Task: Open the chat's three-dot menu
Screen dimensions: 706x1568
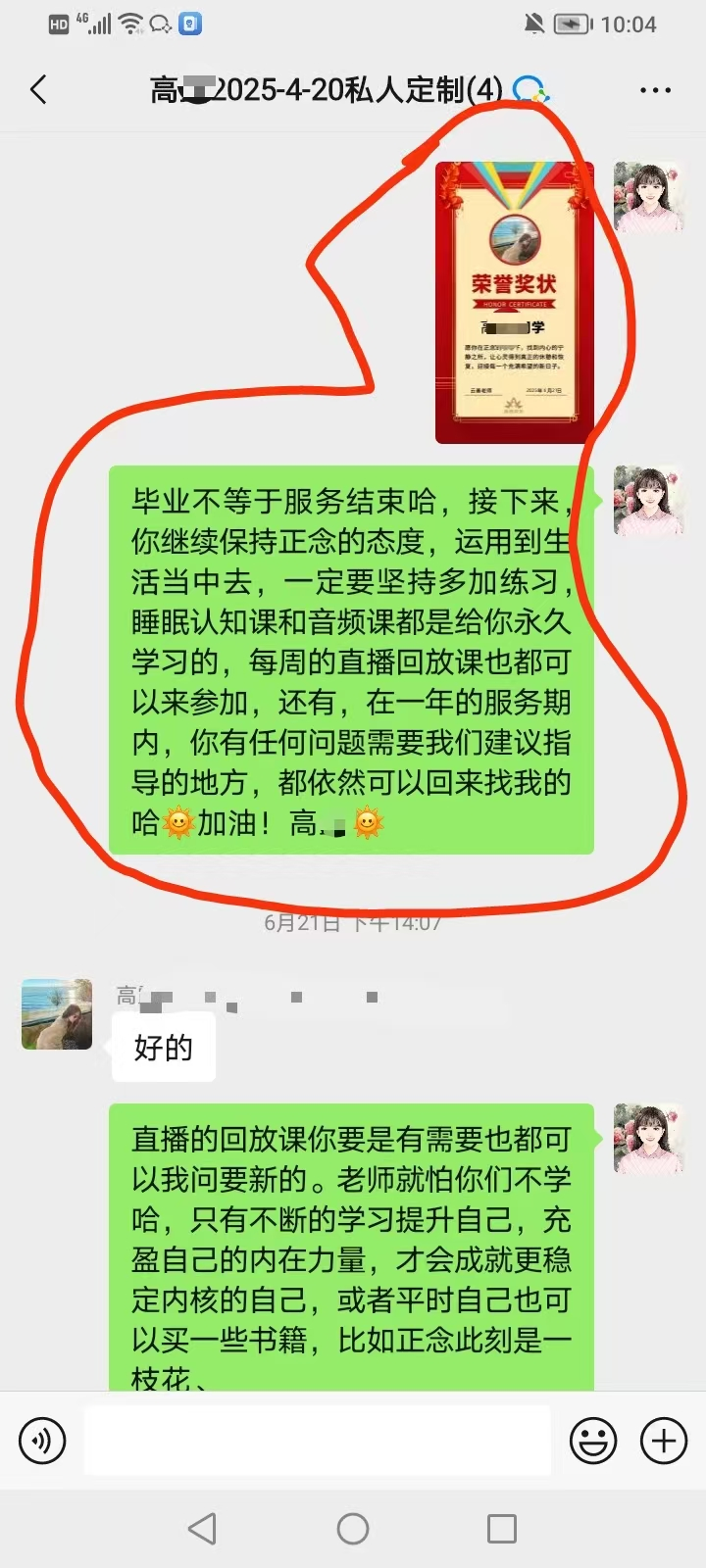Action: (655, 90)
